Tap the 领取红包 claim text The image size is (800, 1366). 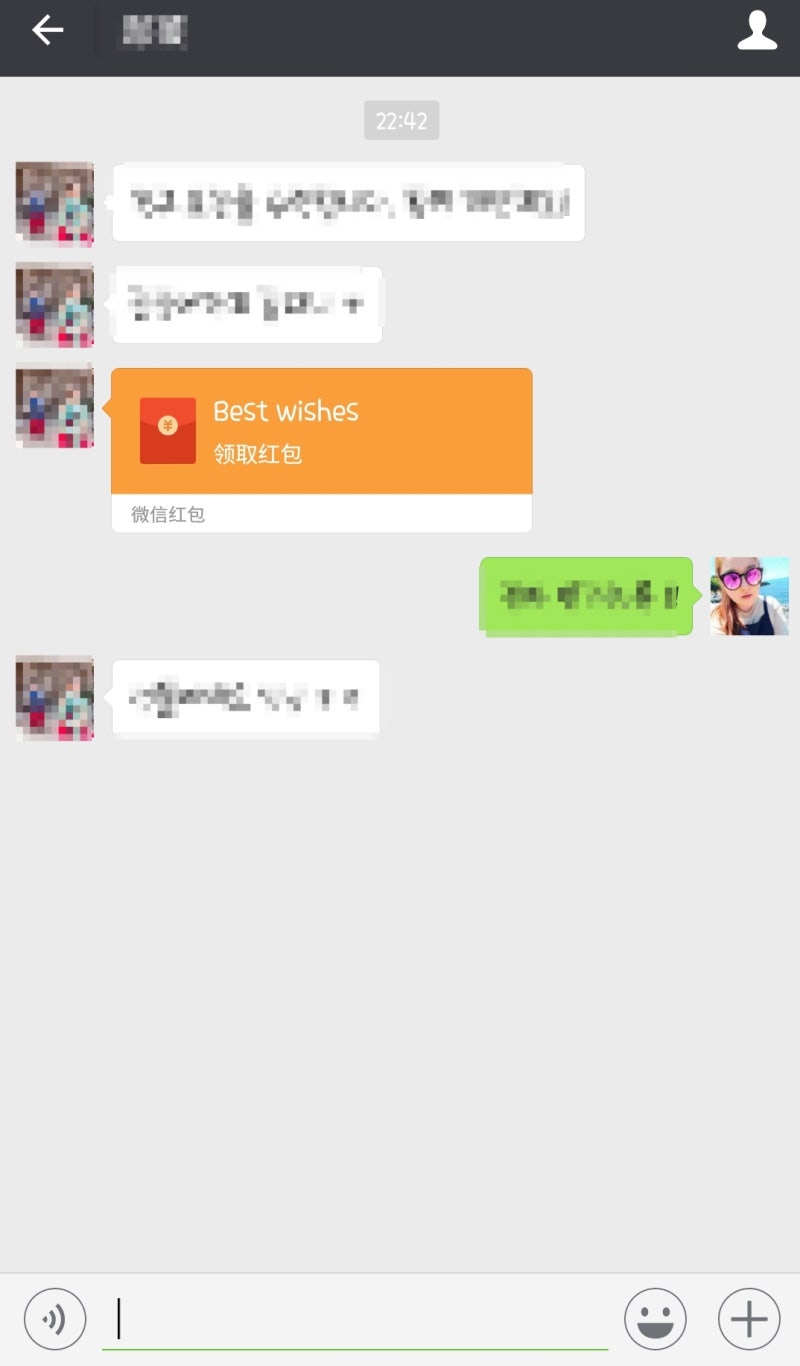tap(259, 455)
